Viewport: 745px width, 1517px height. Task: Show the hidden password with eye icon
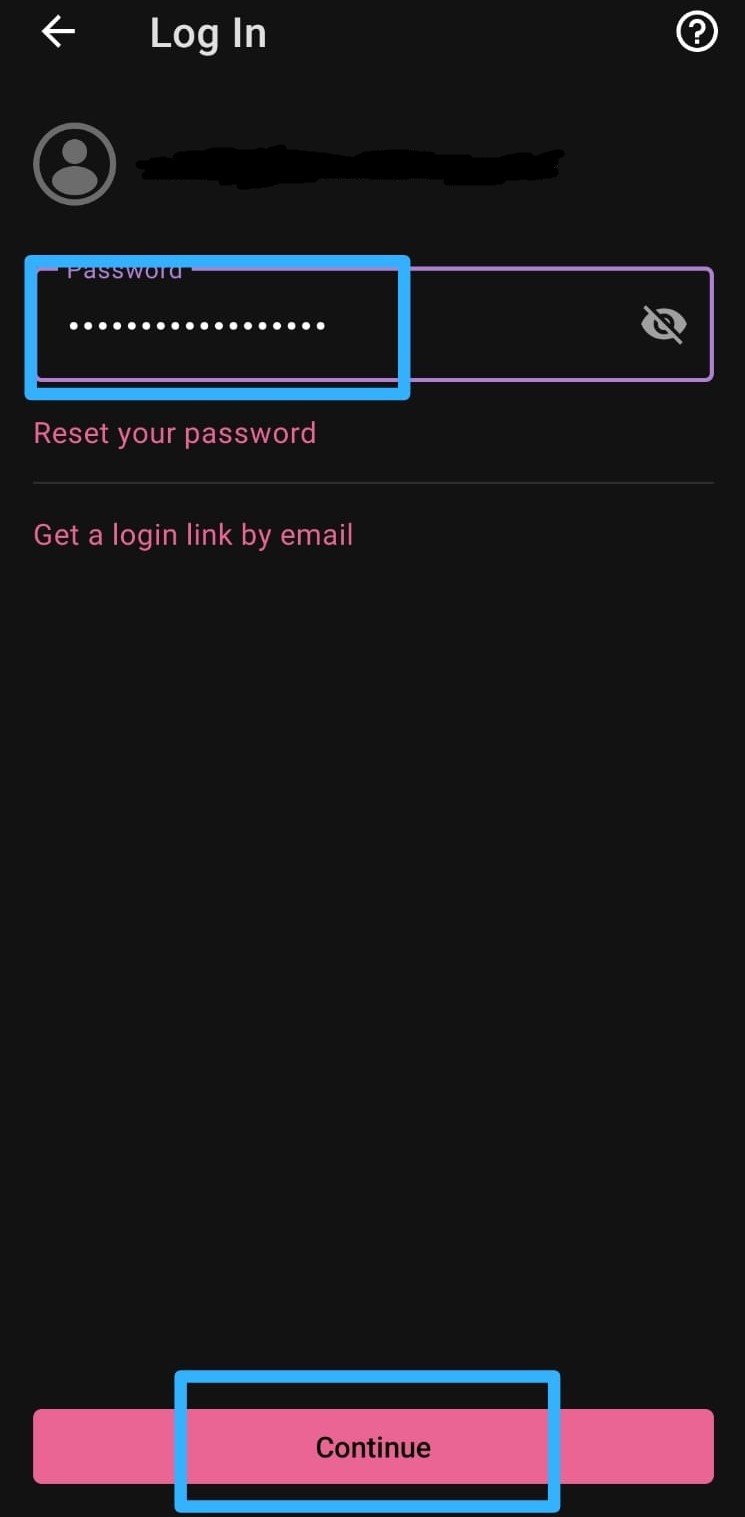point(663,324)
